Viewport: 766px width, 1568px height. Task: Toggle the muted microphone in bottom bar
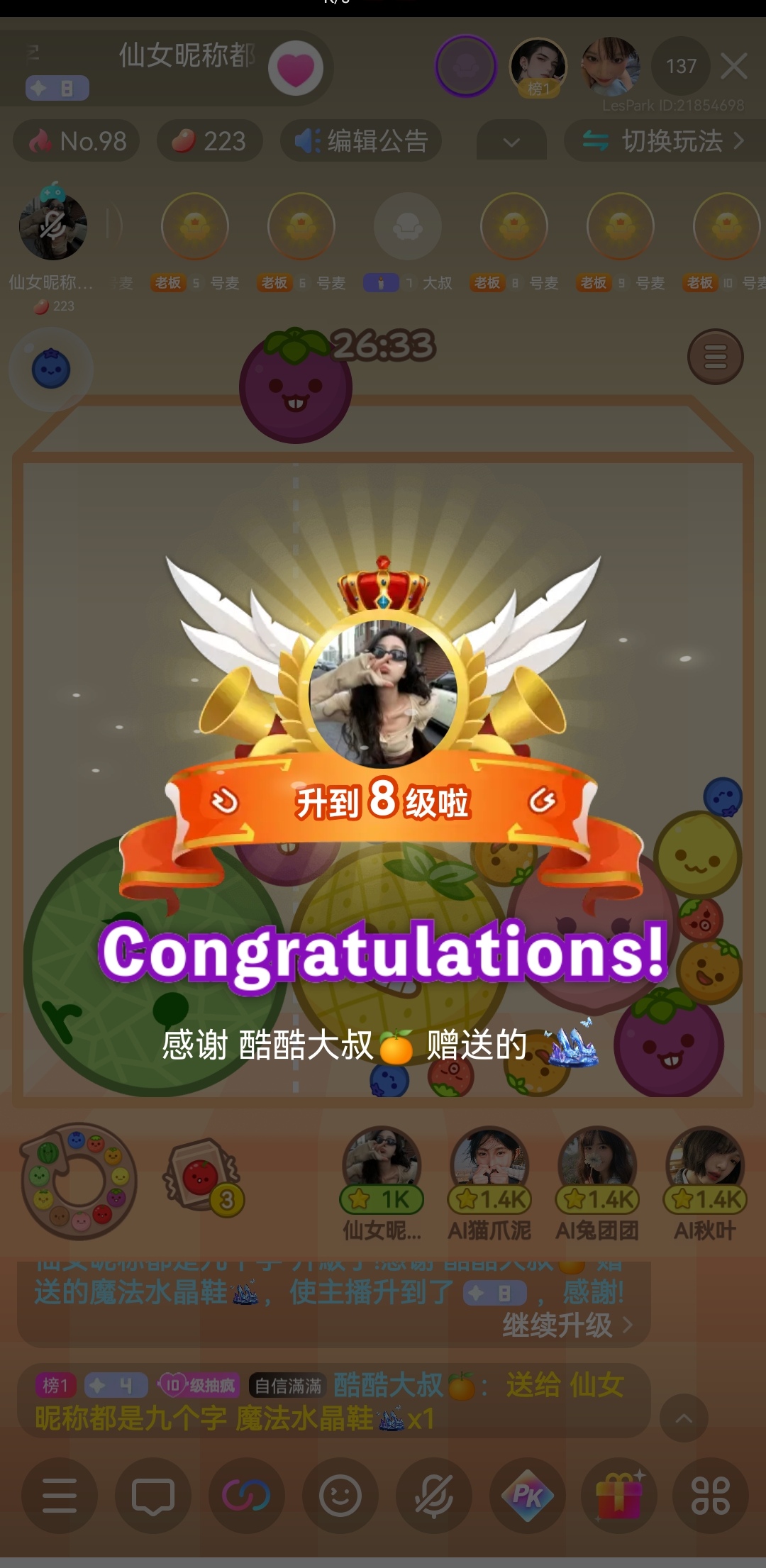coord(433,1496)
